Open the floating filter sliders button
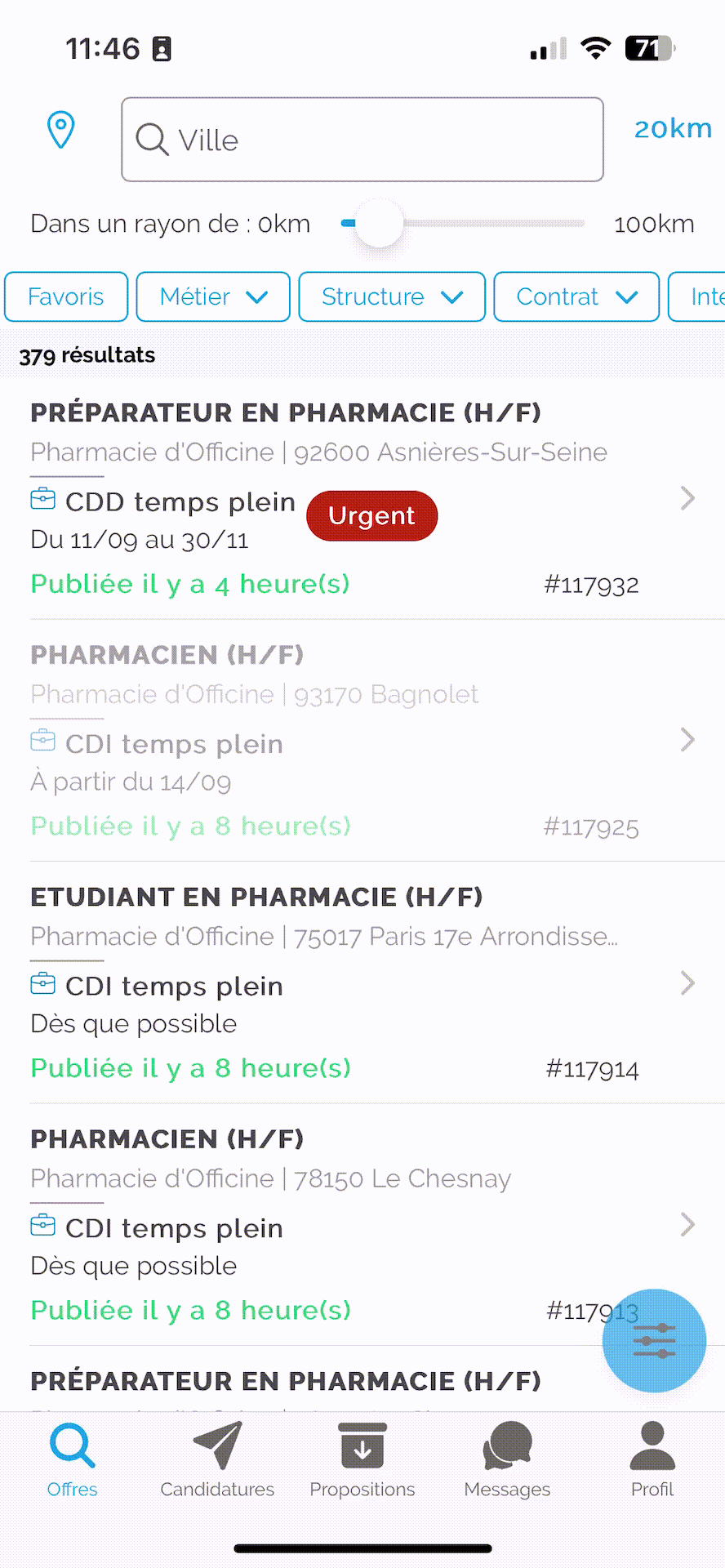 pos(653,1342)
